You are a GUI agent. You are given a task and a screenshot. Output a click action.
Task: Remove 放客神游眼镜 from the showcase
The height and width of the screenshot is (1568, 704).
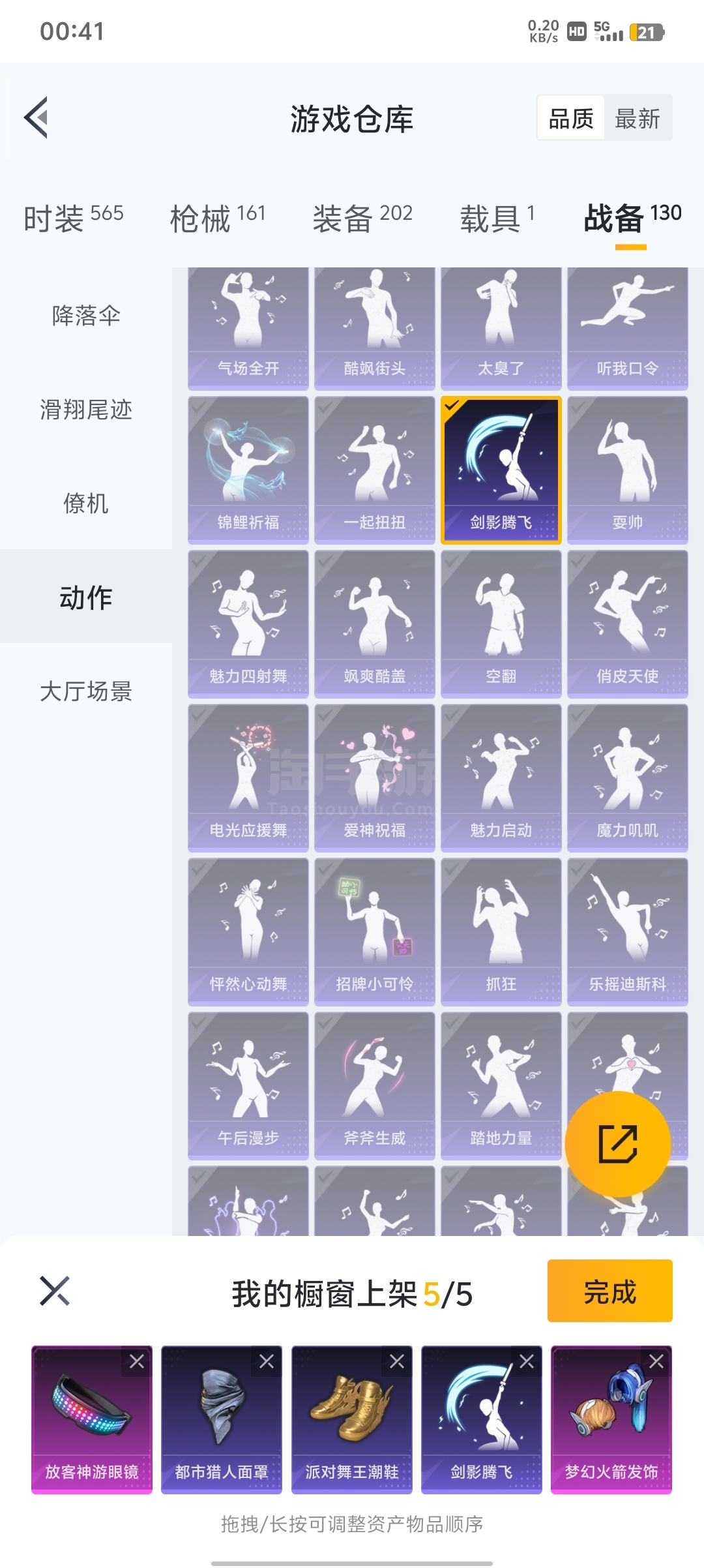tap(137, 1362)
